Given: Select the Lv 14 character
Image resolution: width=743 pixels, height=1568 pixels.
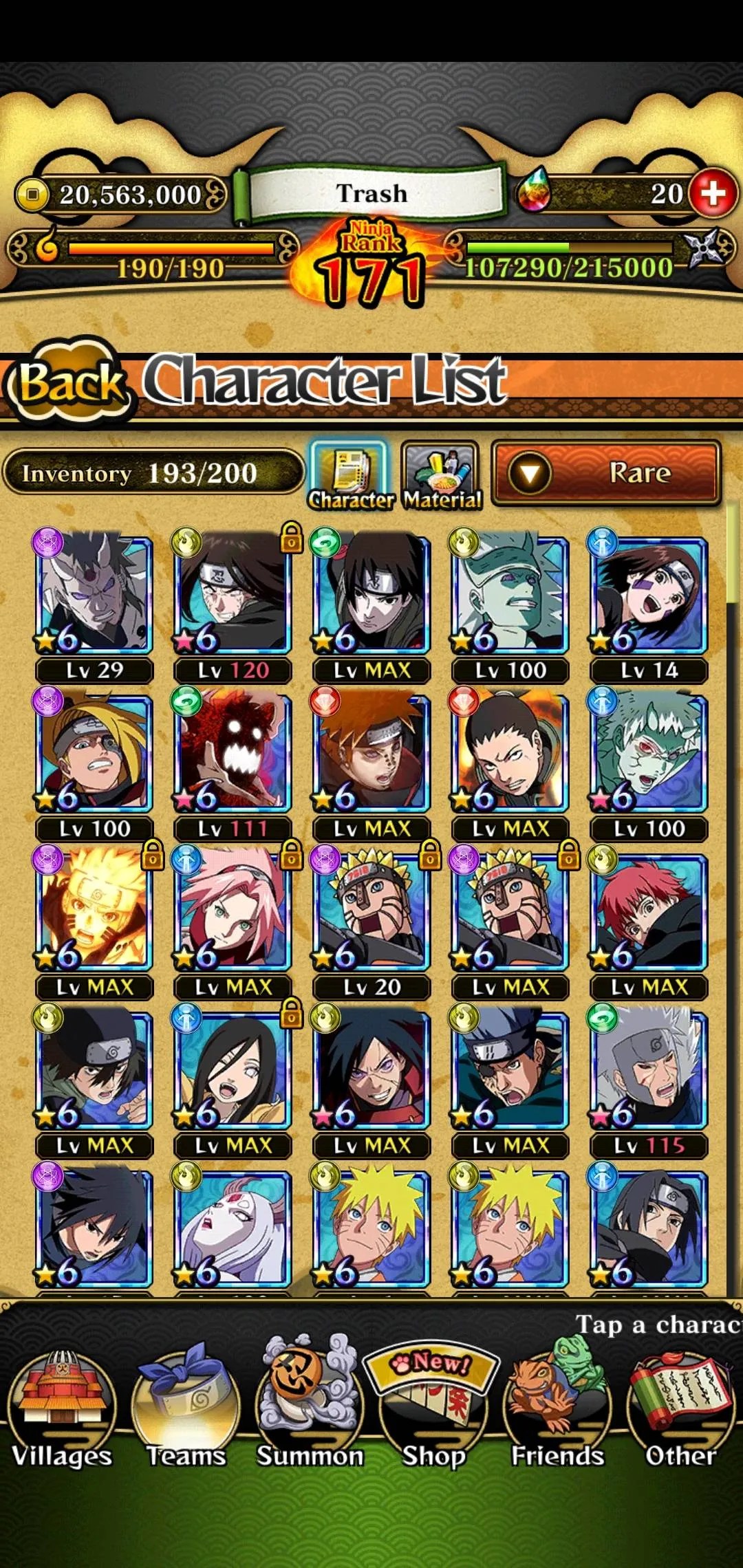Looking at the screenshot, I should (x=649, y=595).
